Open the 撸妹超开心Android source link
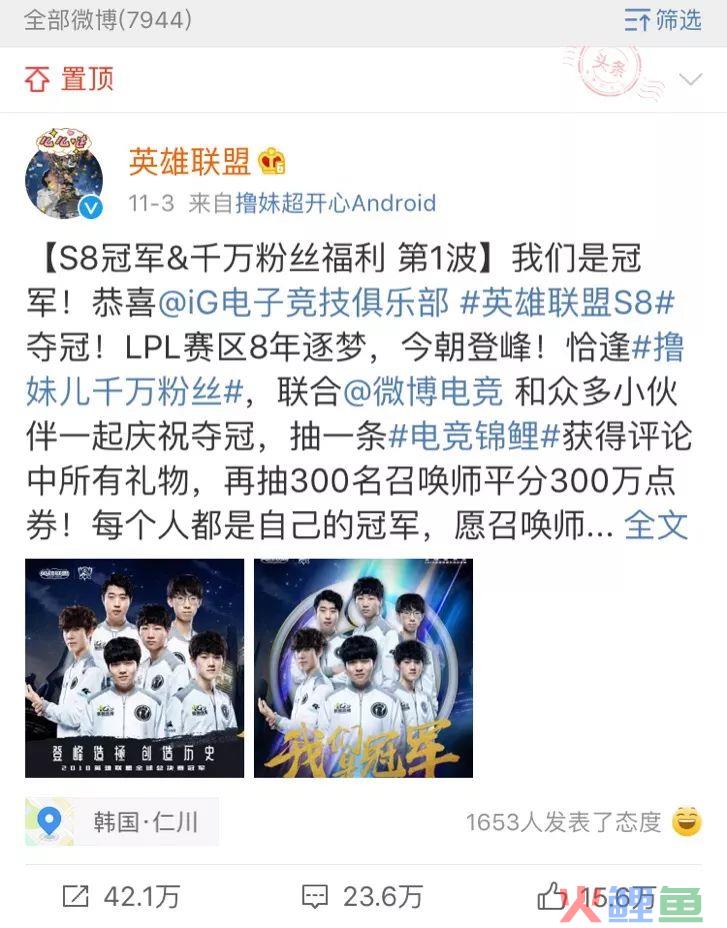 pyautogui.click(x=335, y=203)
